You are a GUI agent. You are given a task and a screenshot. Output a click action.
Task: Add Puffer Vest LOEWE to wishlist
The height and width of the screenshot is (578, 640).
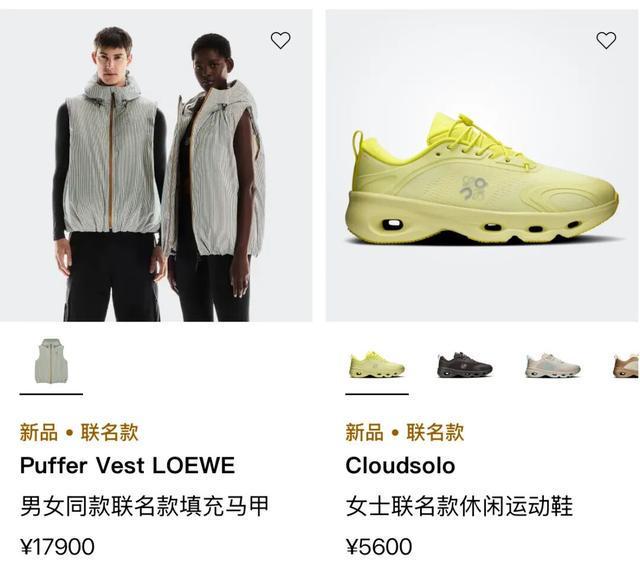tap(281, 40)
